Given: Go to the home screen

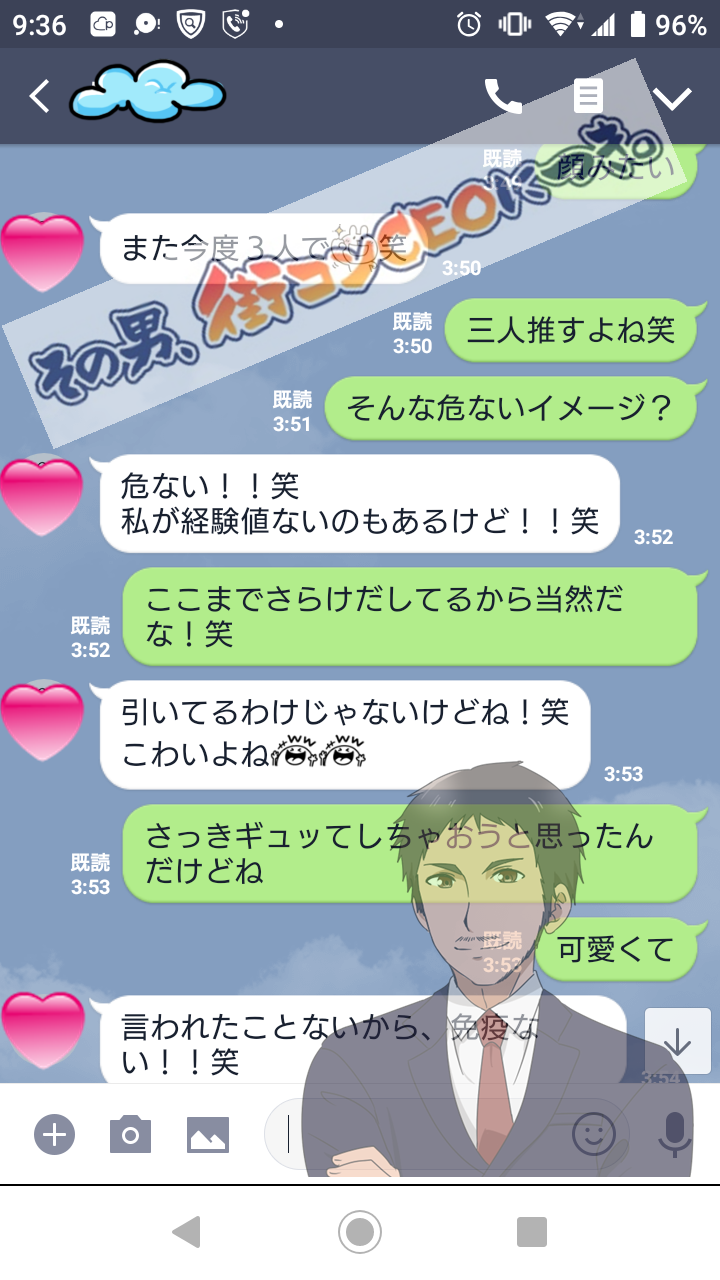Looking at the screenshot, I should pos(360,1232).
